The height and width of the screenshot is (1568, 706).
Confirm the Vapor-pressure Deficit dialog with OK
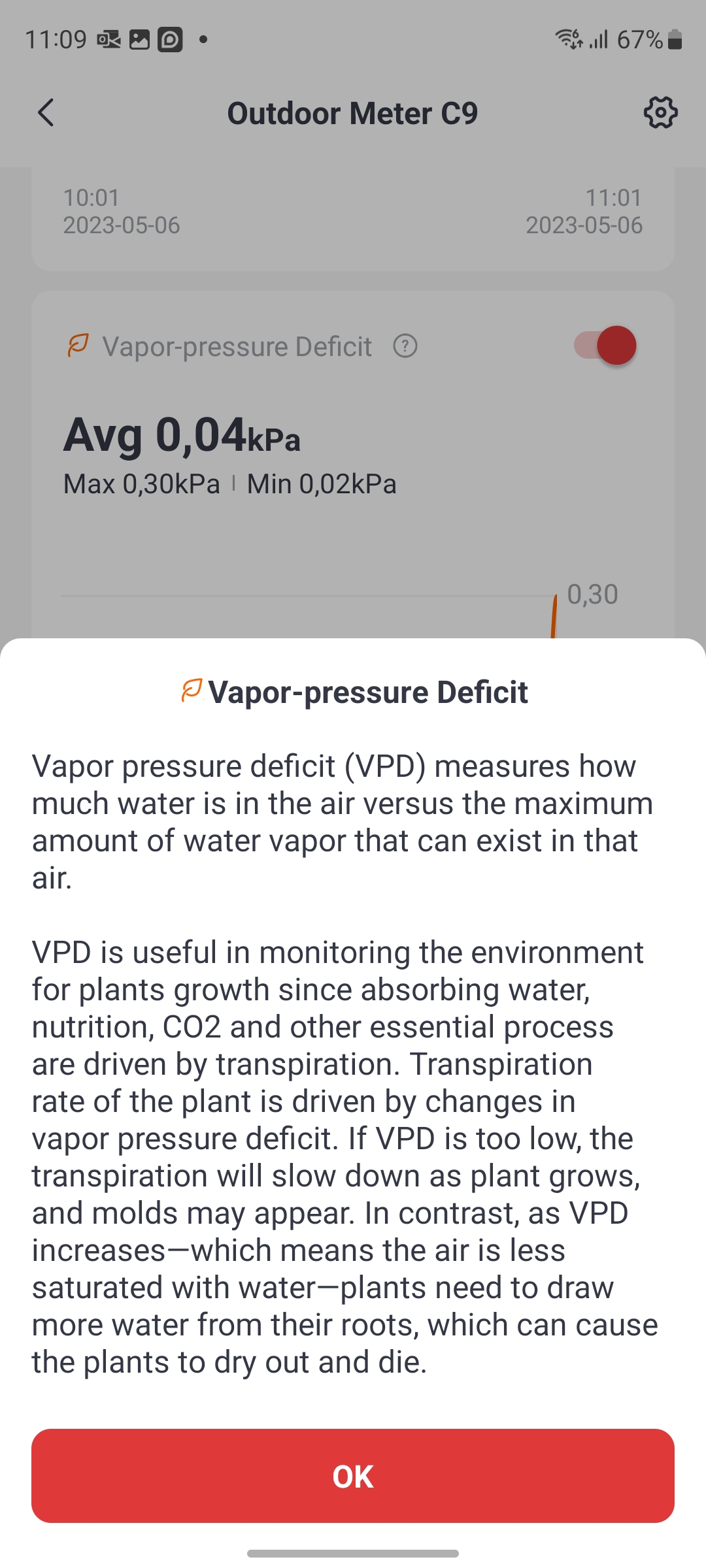pos(353,1476)
